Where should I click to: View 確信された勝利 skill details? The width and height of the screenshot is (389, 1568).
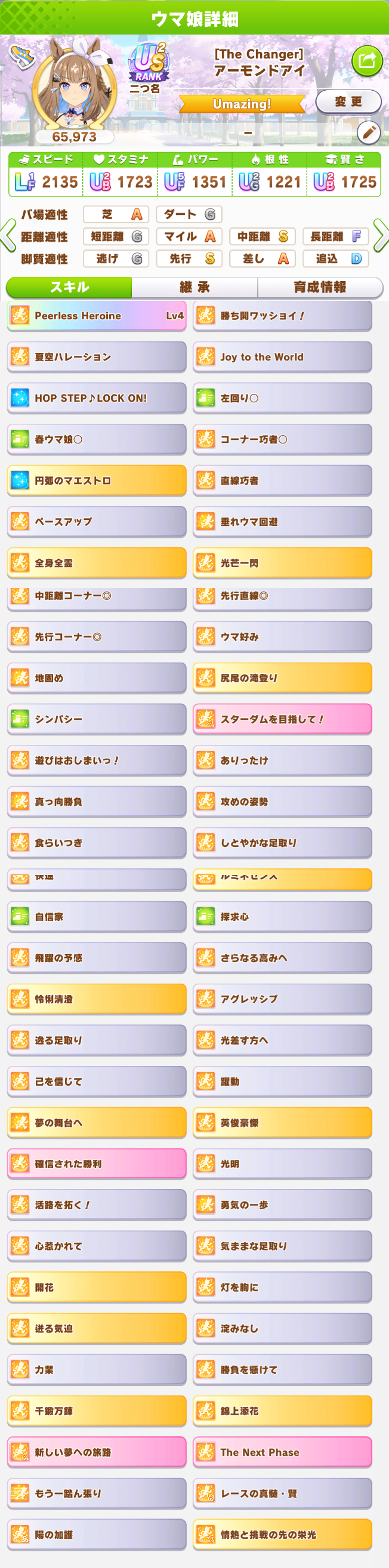[x=97, y=1164]
